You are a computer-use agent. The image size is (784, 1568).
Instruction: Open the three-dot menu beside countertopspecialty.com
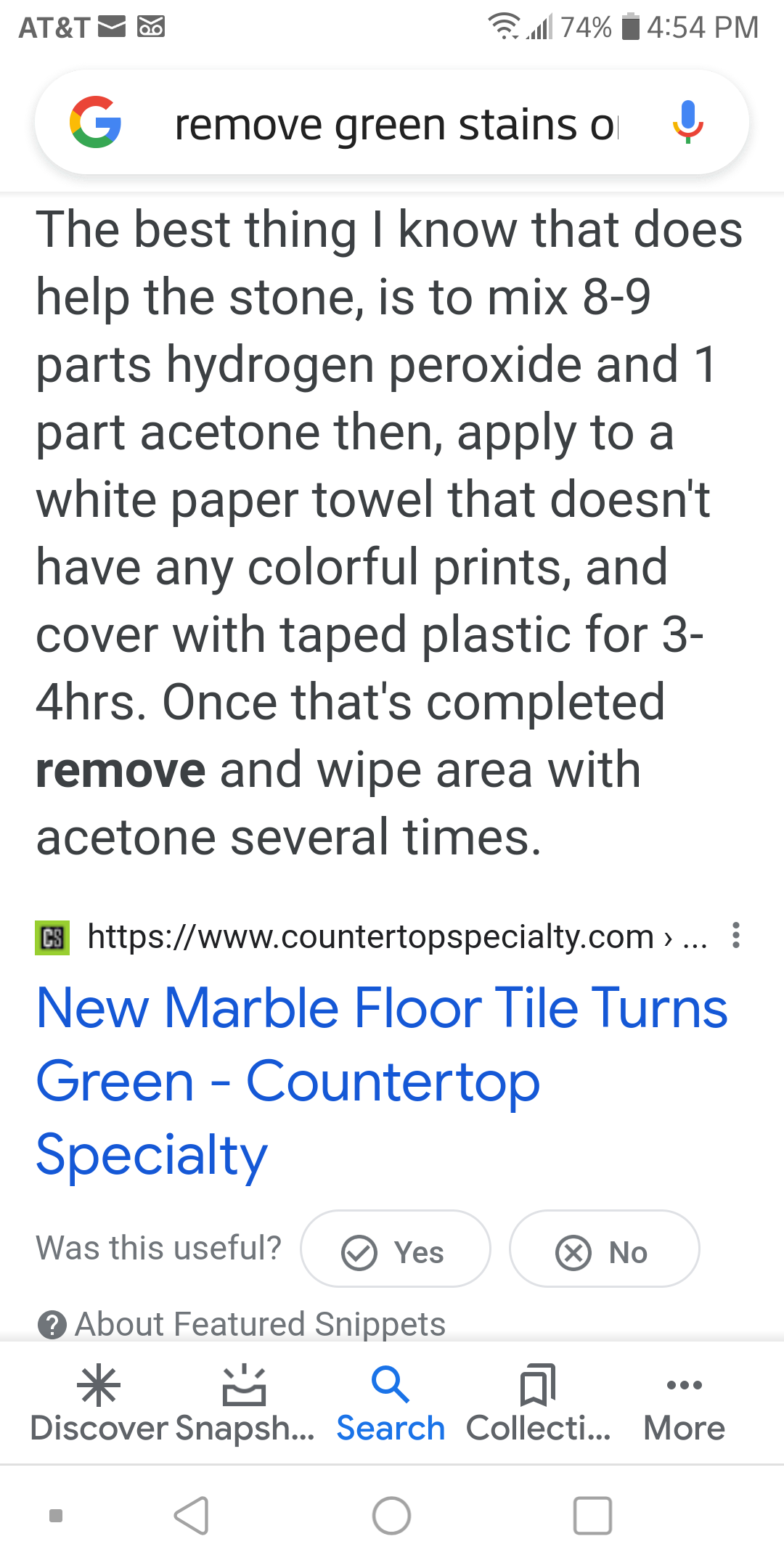tap(735, 936)
